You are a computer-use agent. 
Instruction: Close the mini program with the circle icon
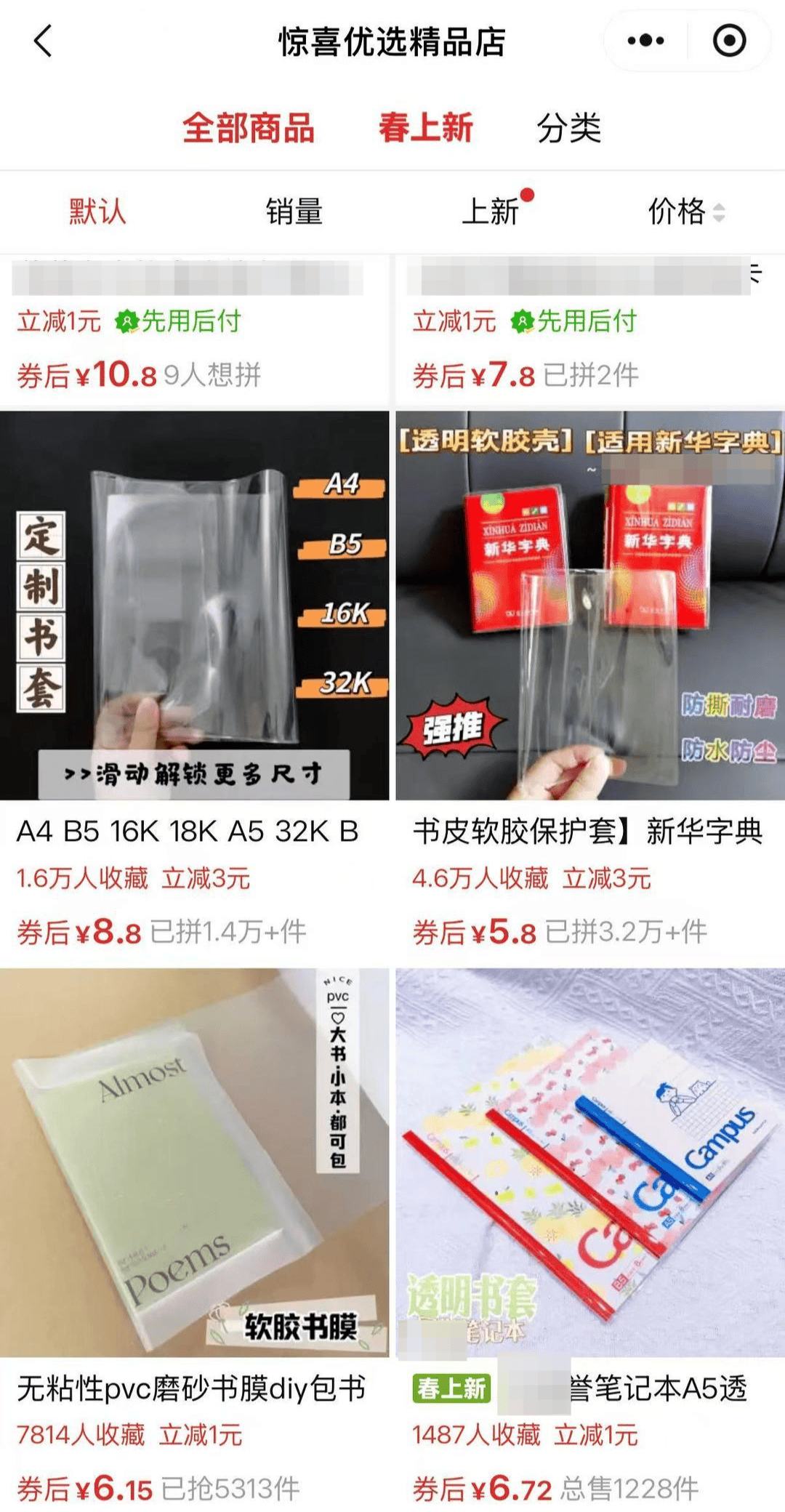click(x=729, y=41)
